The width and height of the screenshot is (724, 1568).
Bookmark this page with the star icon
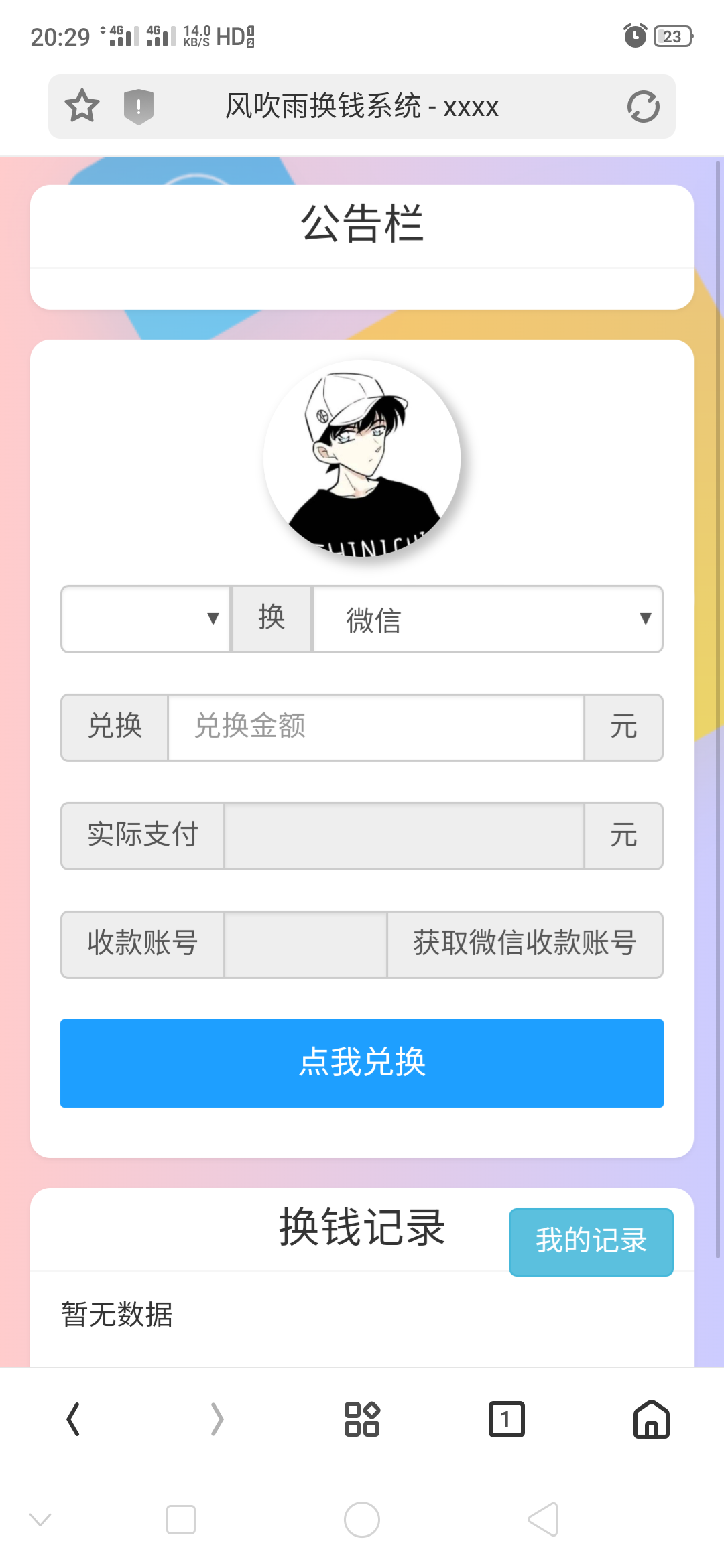tap(82, 106)
